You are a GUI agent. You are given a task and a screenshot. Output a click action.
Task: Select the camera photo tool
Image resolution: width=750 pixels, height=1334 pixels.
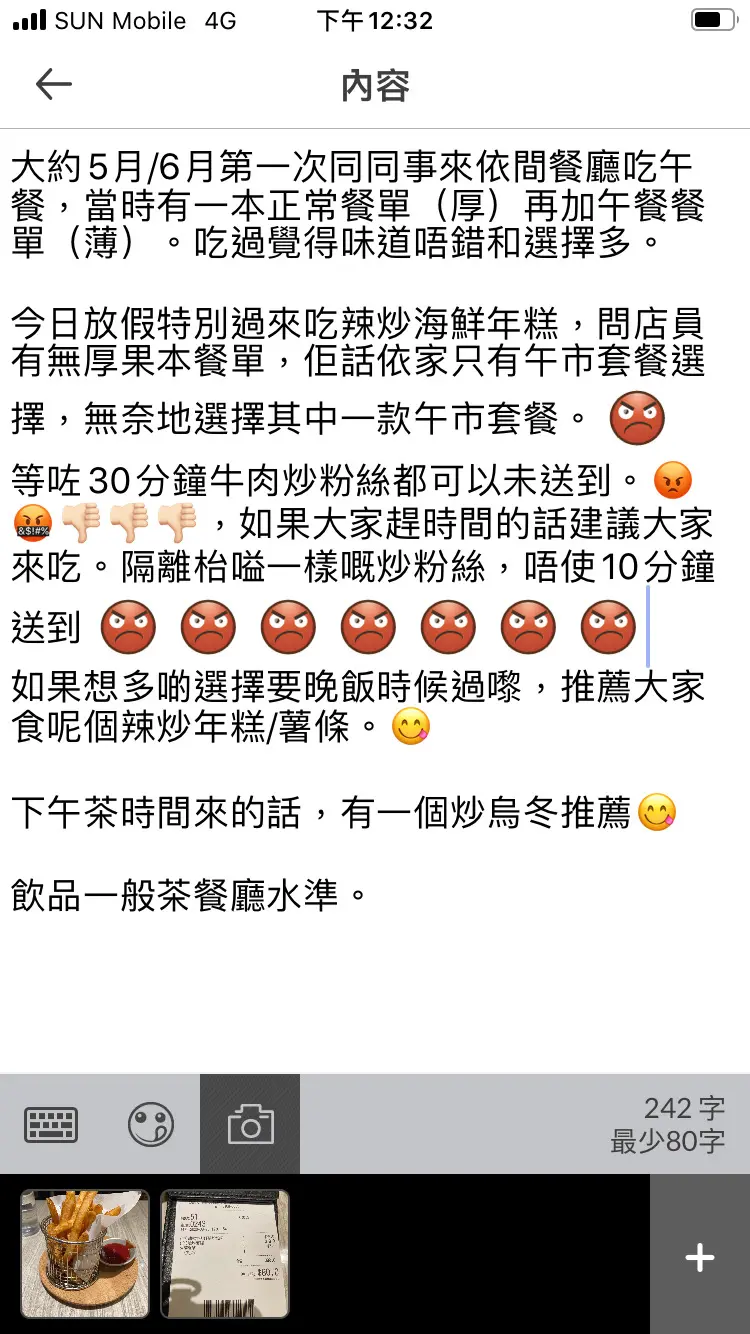pos(250,1125)
